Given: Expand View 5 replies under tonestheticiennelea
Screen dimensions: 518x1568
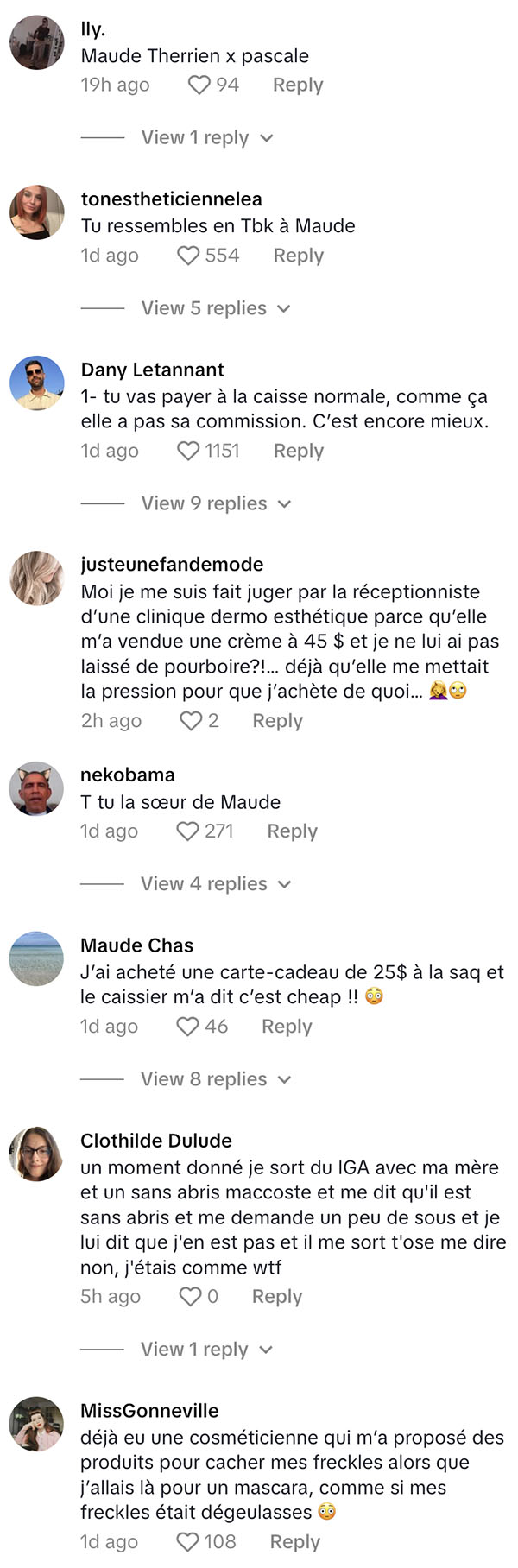Looking at the screenshot, I should click(x=216, y=308).
